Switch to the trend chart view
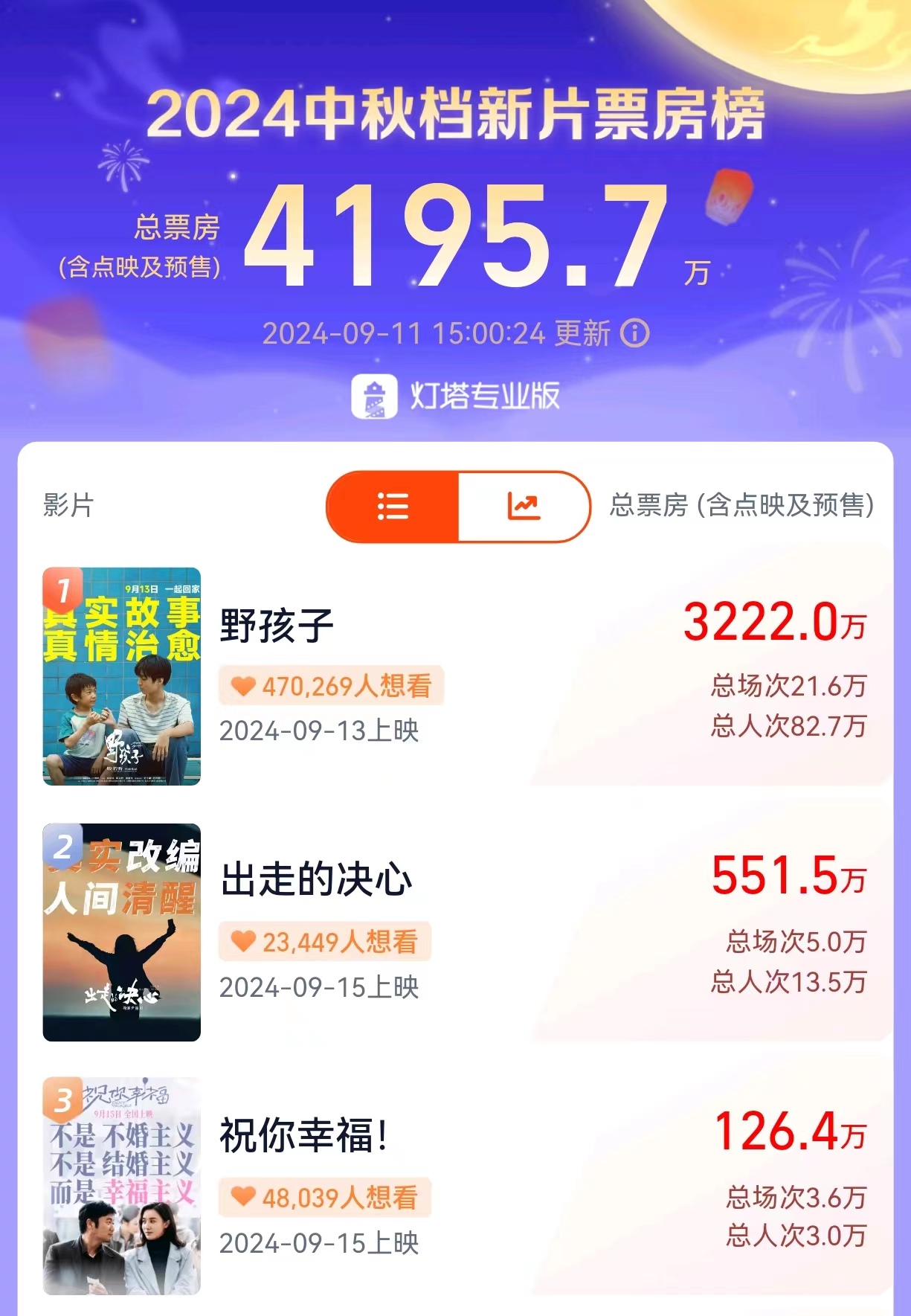 click(x=524, y=507)
